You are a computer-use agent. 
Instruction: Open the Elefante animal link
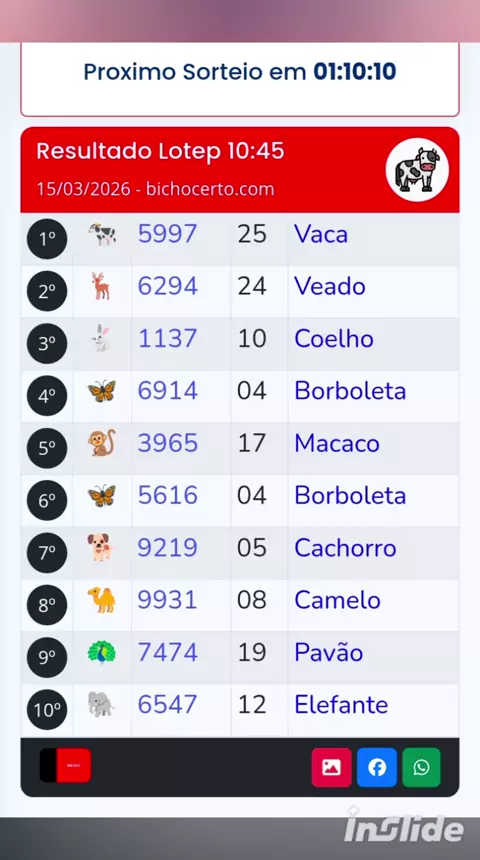click(341, 705)
